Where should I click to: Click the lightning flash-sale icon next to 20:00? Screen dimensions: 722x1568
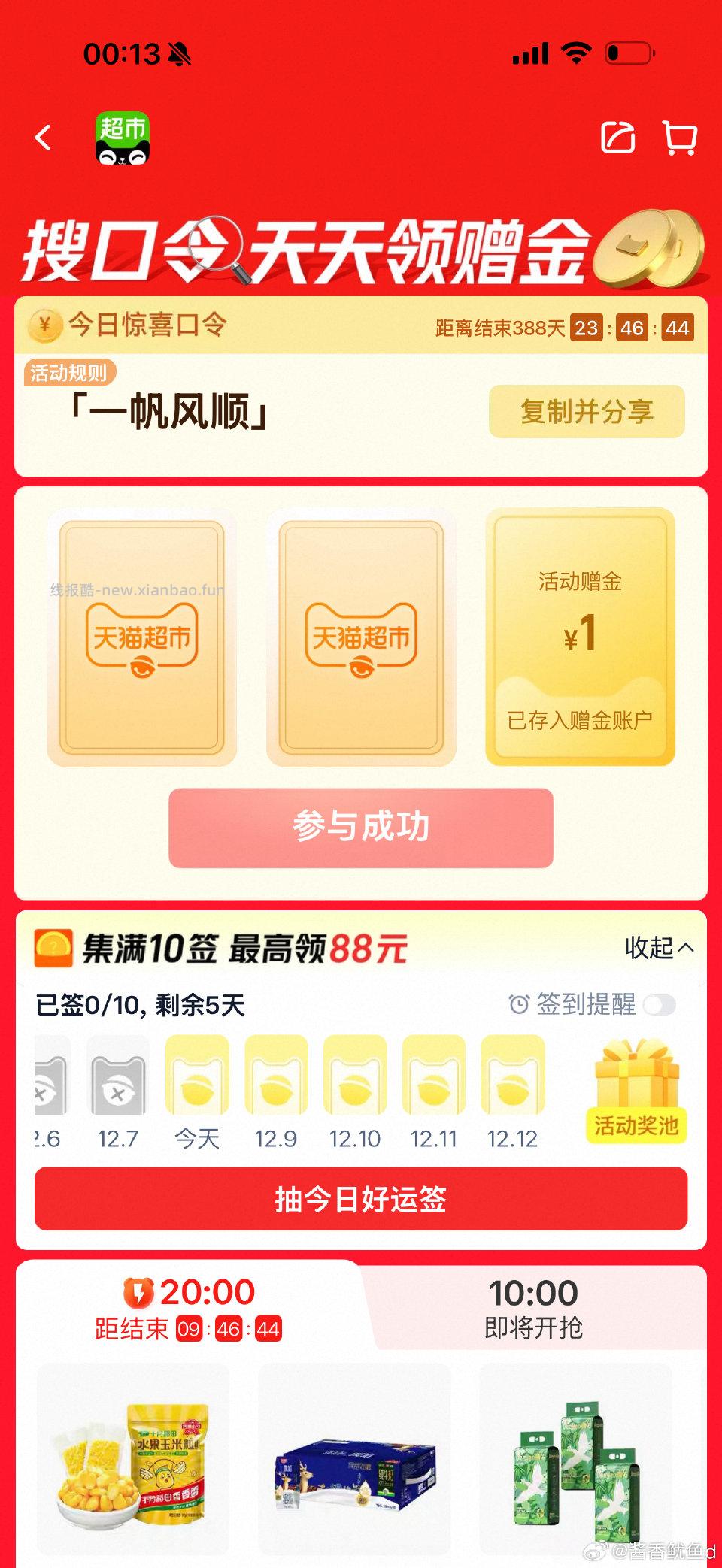pos(139,1292)
